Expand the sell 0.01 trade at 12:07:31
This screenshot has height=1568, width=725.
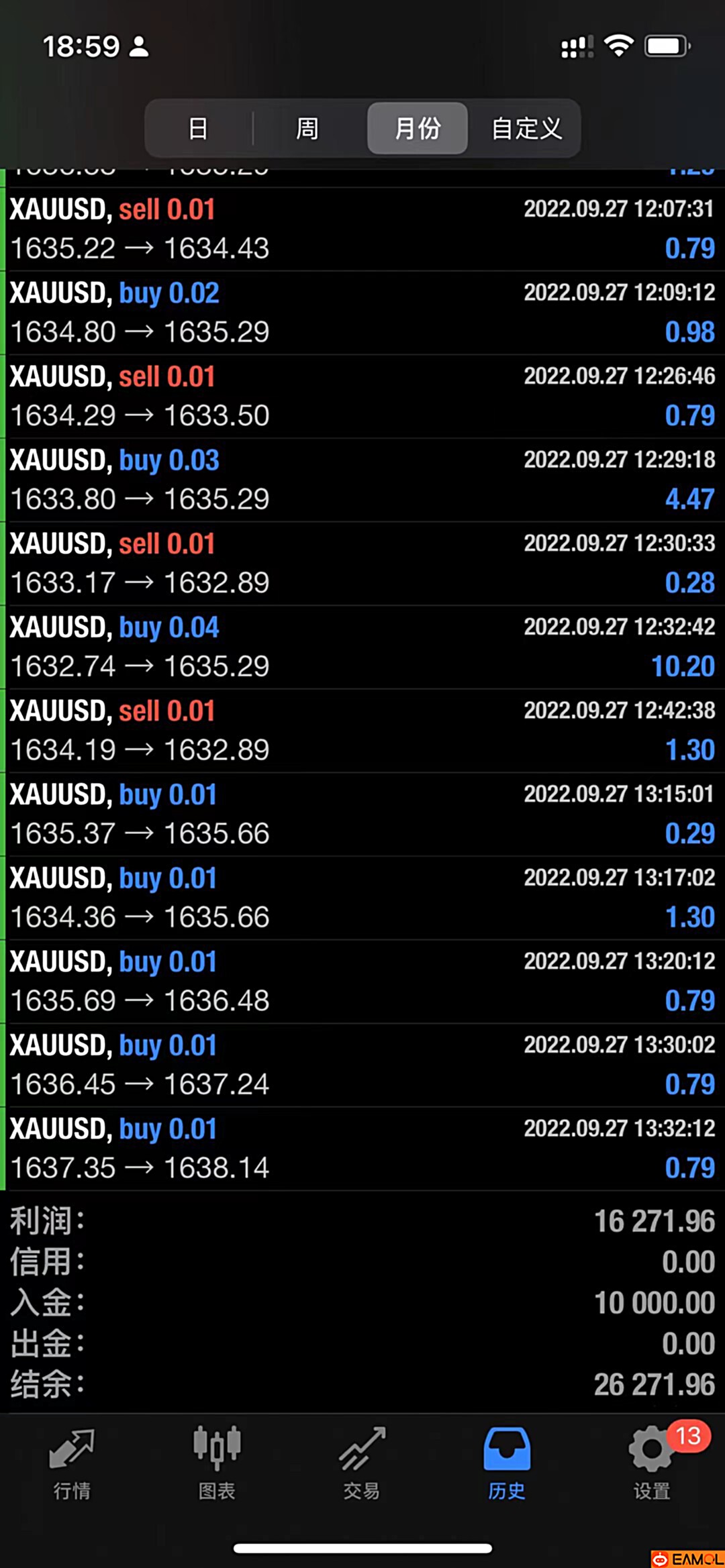362,229
